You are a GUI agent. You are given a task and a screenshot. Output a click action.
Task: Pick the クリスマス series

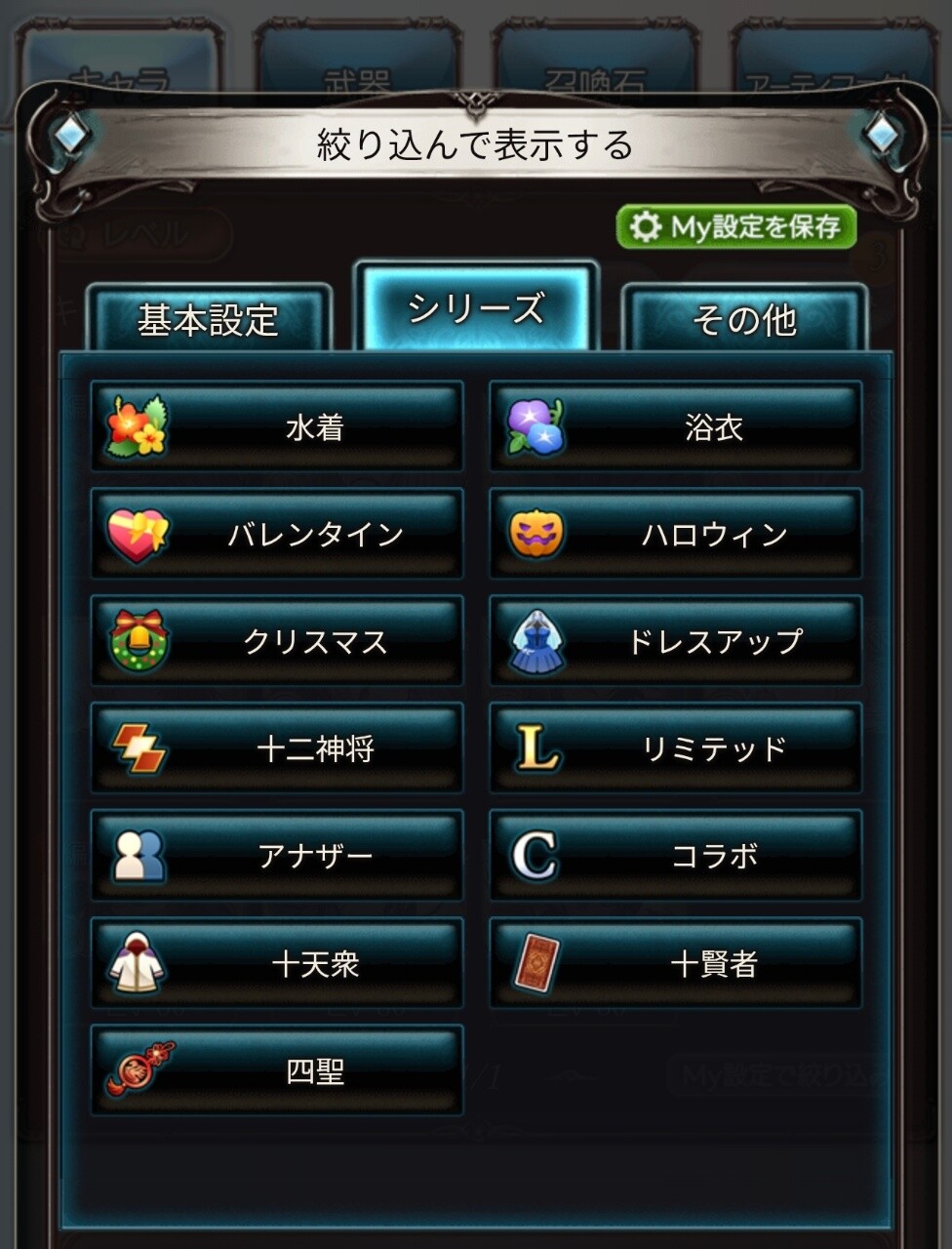click(277, 641)
